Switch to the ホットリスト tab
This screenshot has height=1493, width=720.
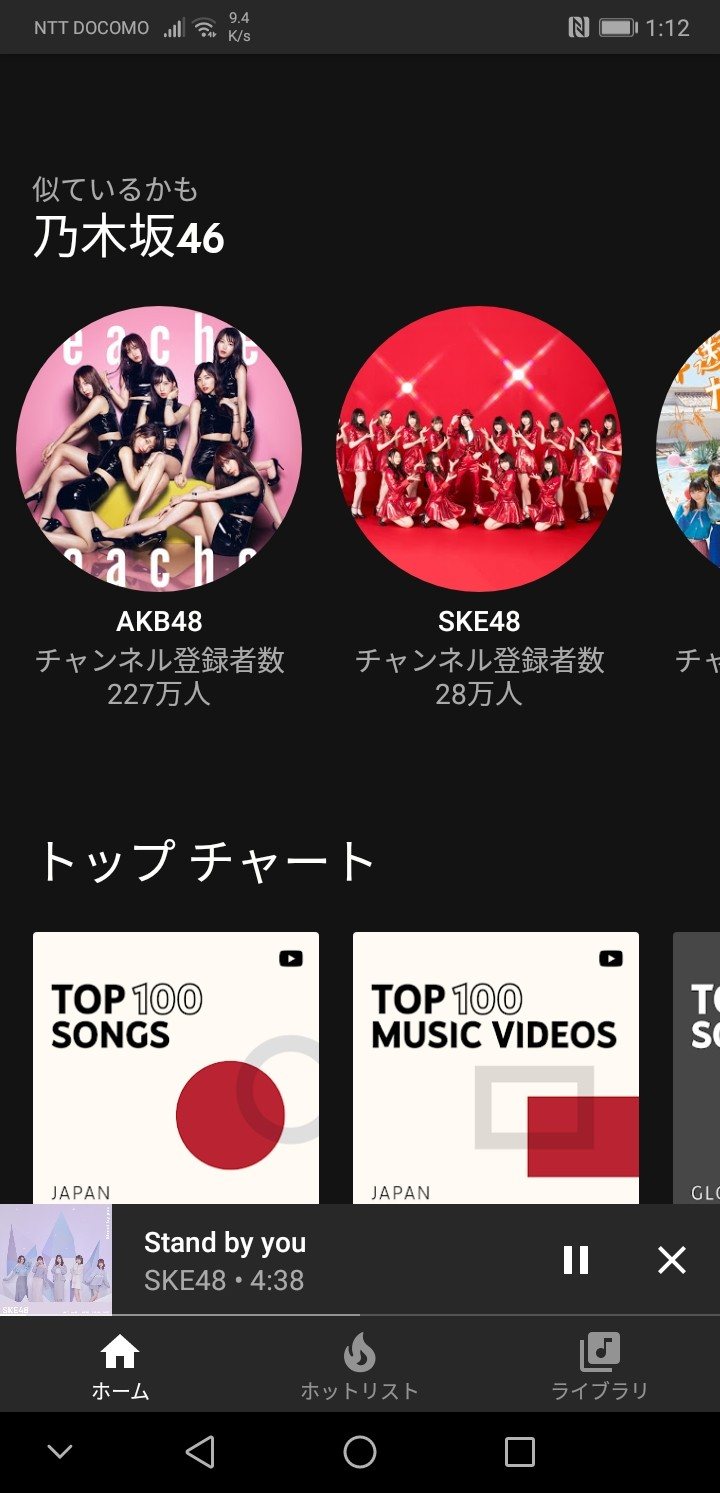[x=360, y=1366]
